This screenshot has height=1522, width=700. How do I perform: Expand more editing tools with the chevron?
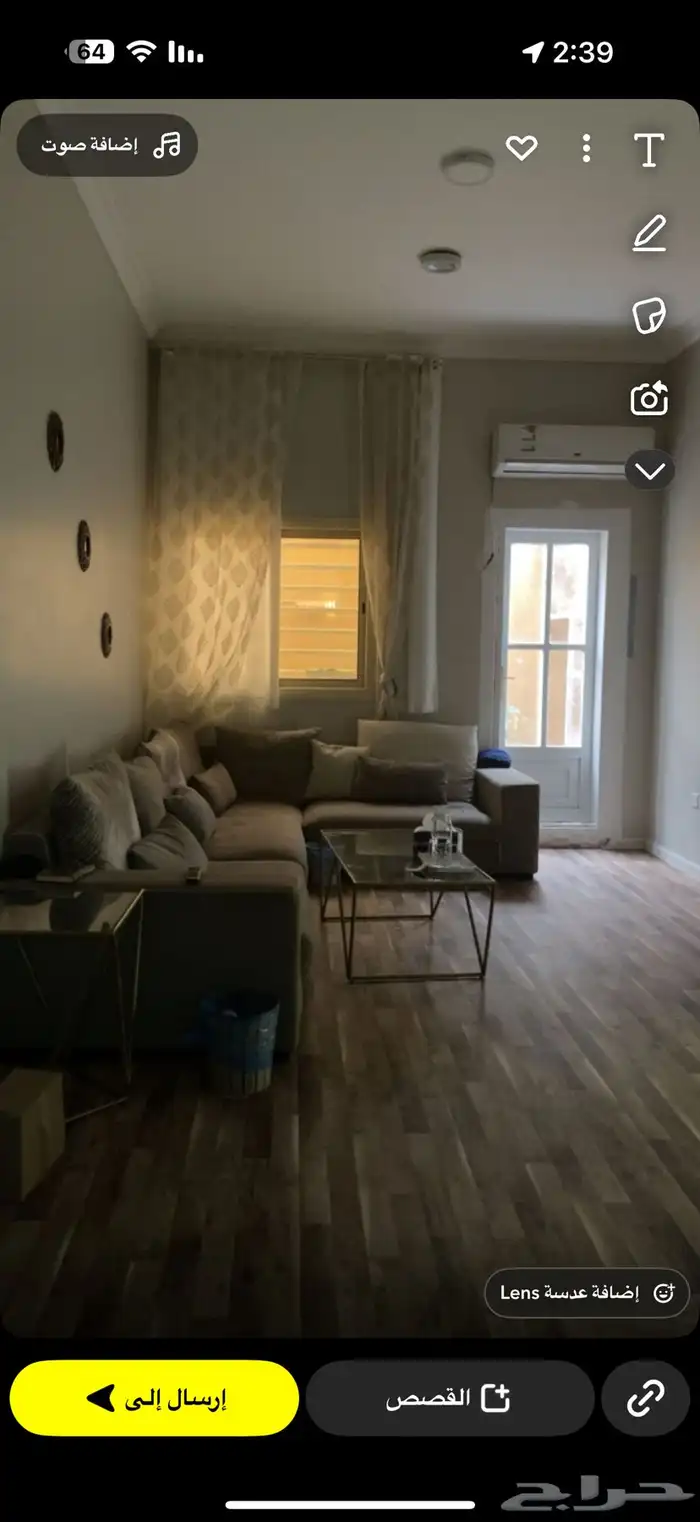point(650,470)
